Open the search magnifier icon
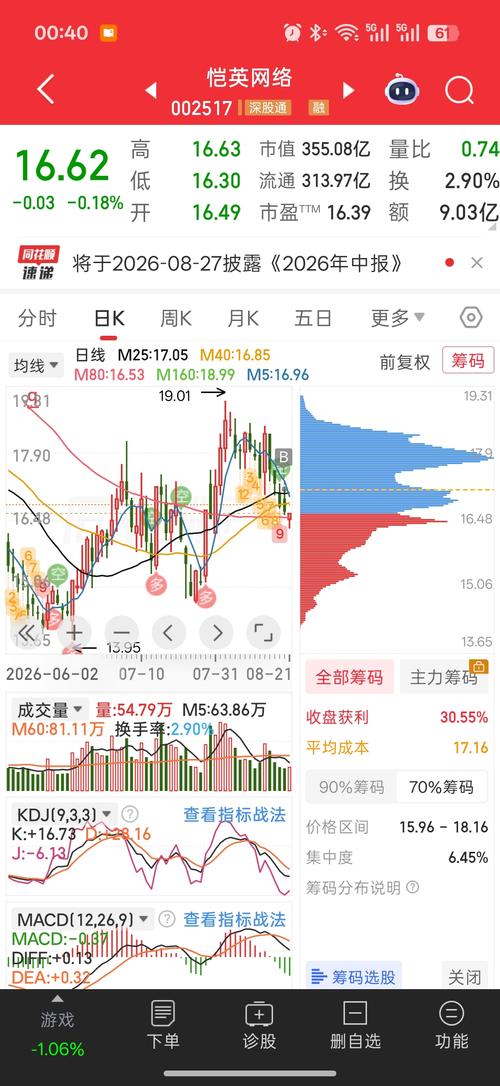The height and width of the screenshot is (1086, 500). coord(459,90)
